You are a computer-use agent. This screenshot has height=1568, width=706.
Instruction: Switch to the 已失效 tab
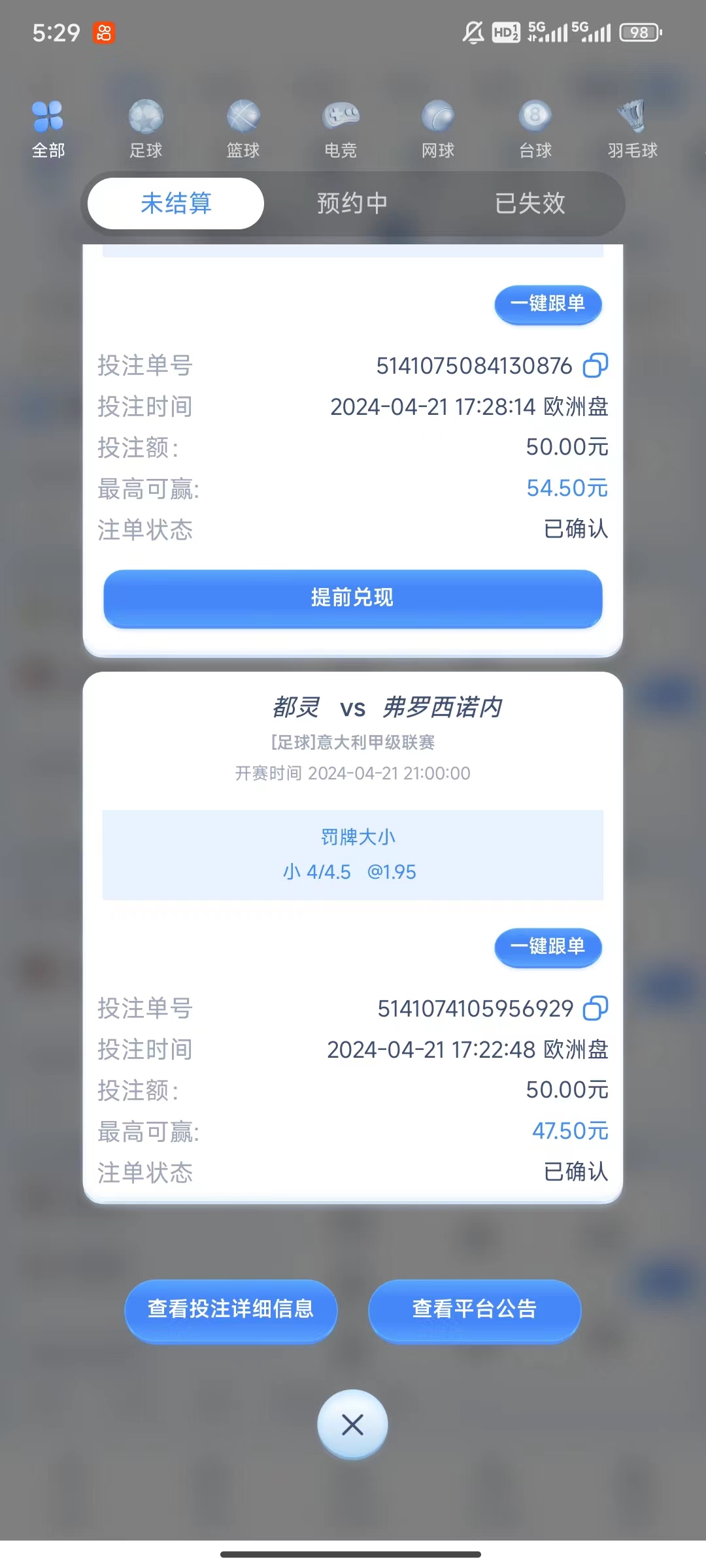(529, 203)
